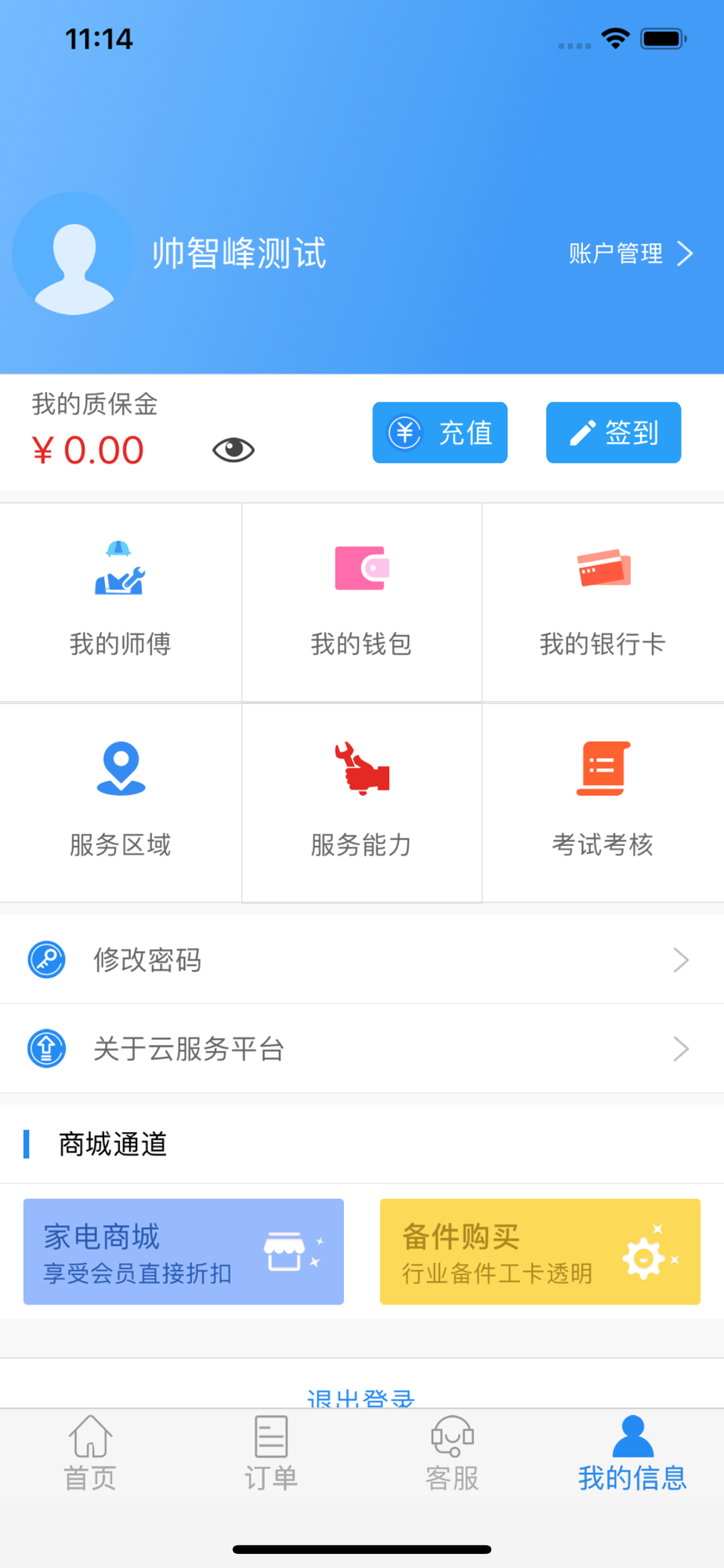Toggle deposit balance visibility eye icon
The height and width of the screenshot is (1568, 724).
tap(233, 449)
